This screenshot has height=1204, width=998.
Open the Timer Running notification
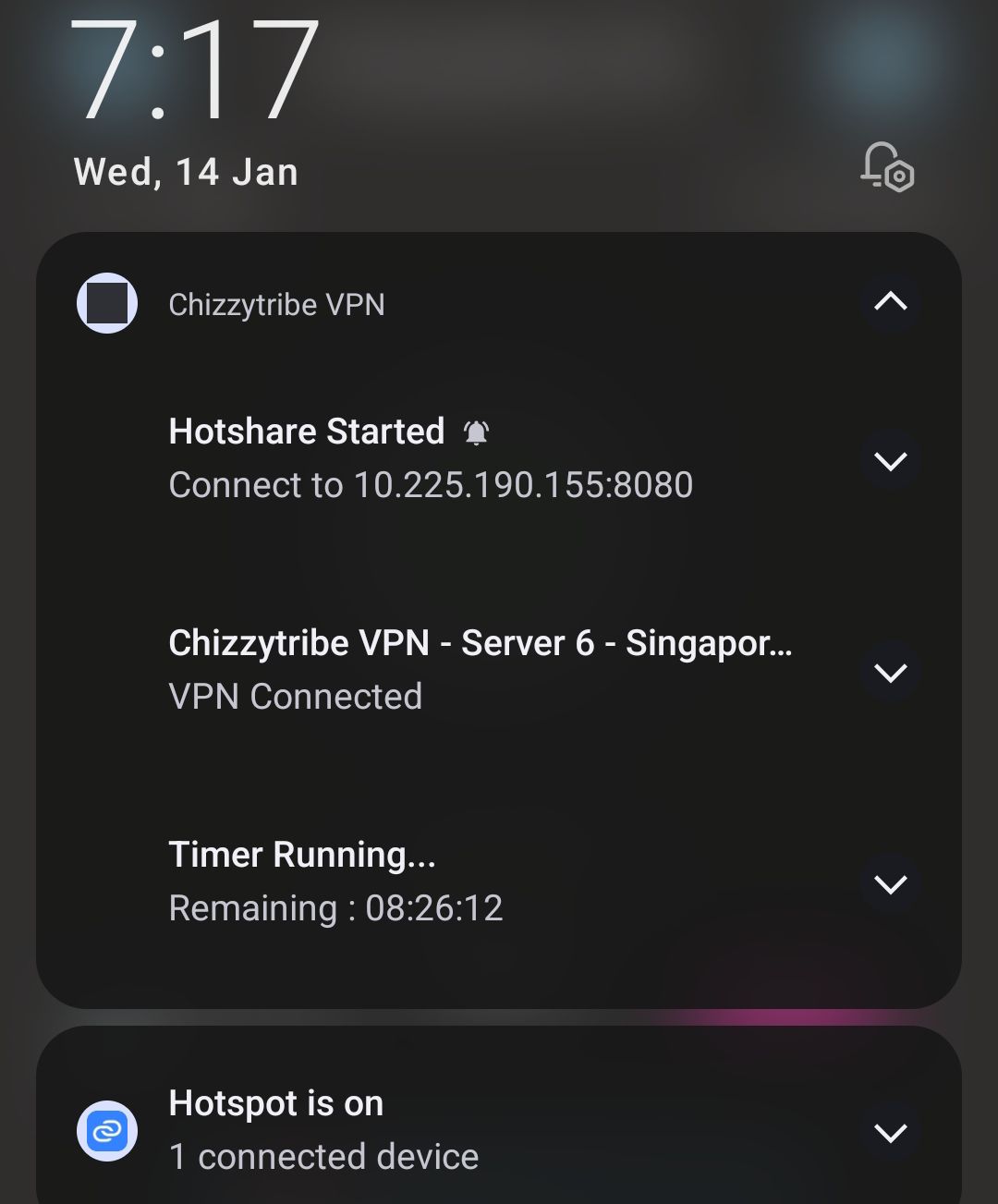tap(335, 881)
